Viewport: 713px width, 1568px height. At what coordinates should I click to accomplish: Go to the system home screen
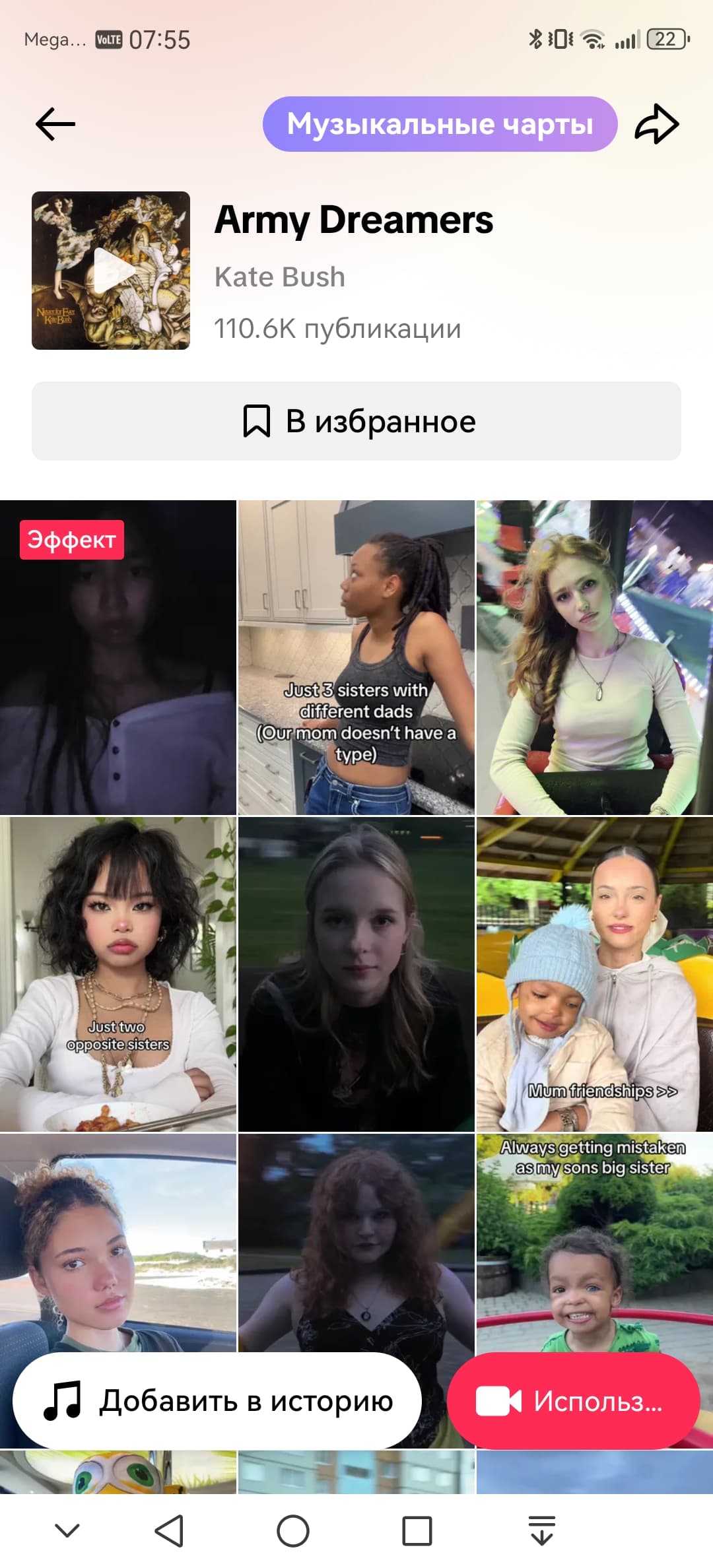[293, 1531]
